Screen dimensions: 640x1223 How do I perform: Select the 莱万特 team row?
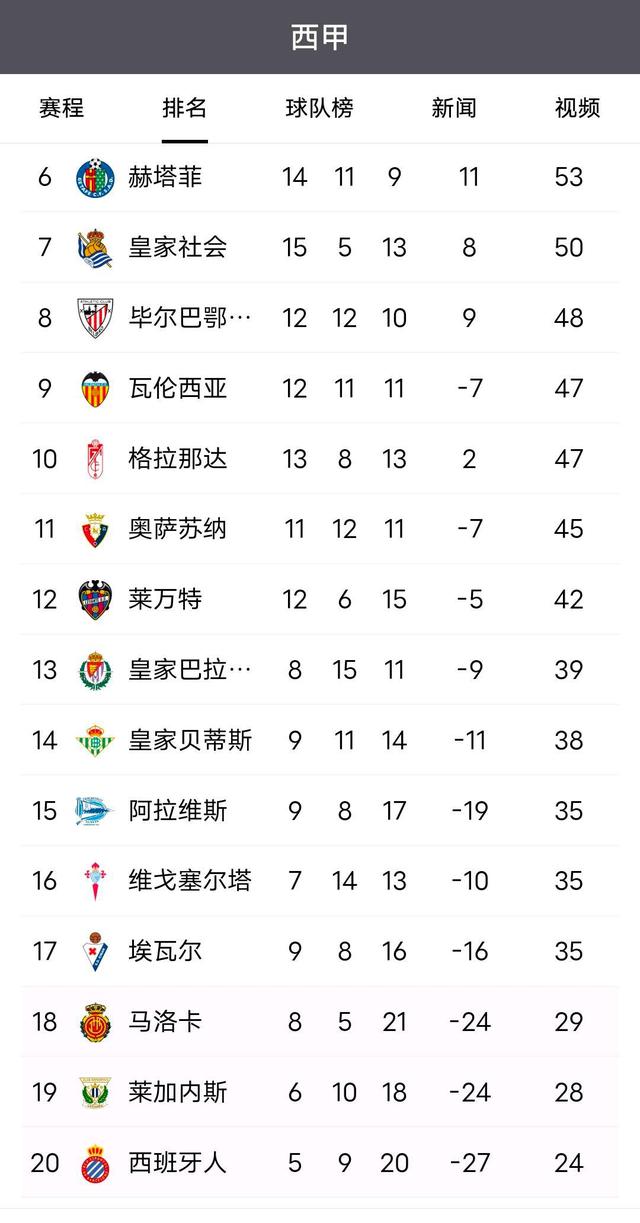pos(320,599)
